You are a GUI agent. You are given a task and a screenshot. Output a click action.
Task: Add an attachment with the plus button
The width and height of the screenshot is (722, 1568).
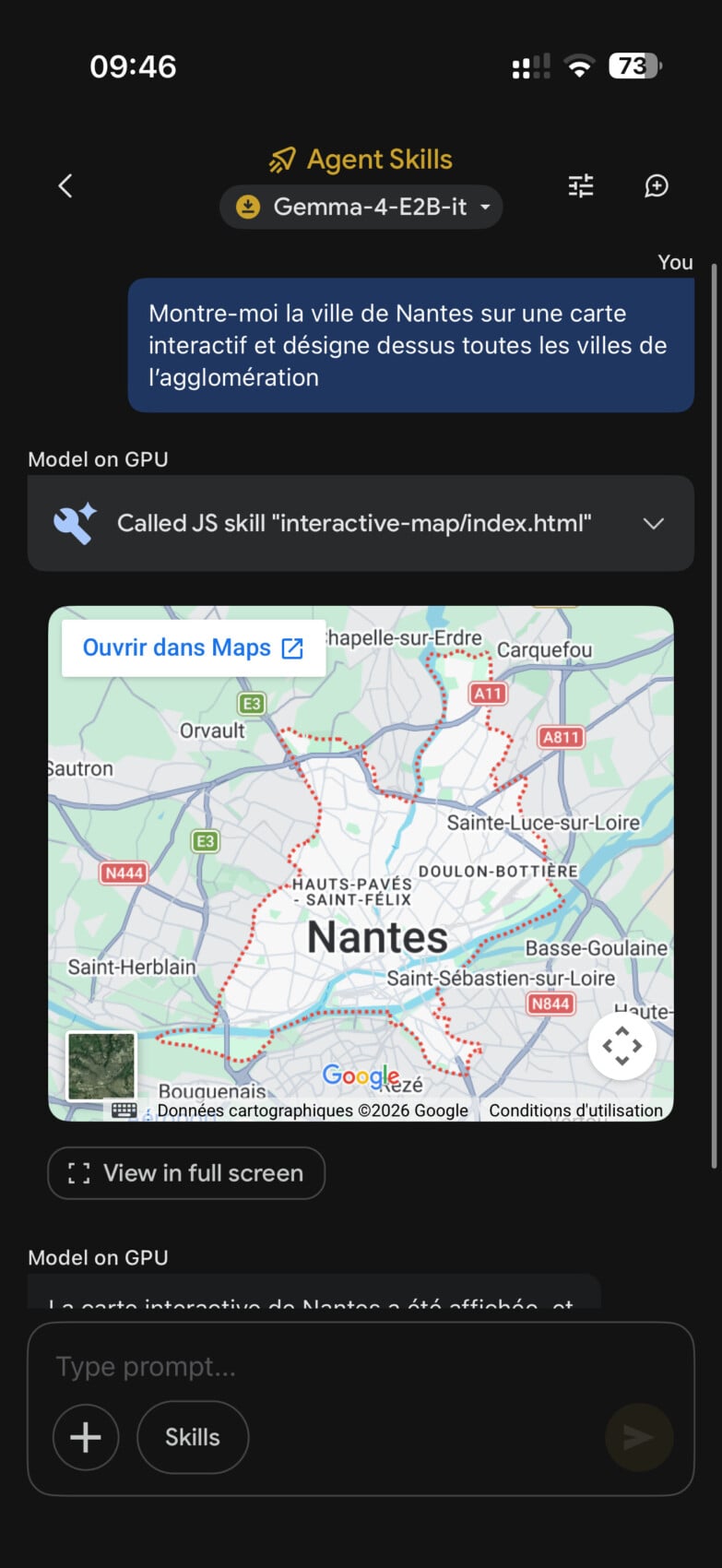(x=86, y=1437)
